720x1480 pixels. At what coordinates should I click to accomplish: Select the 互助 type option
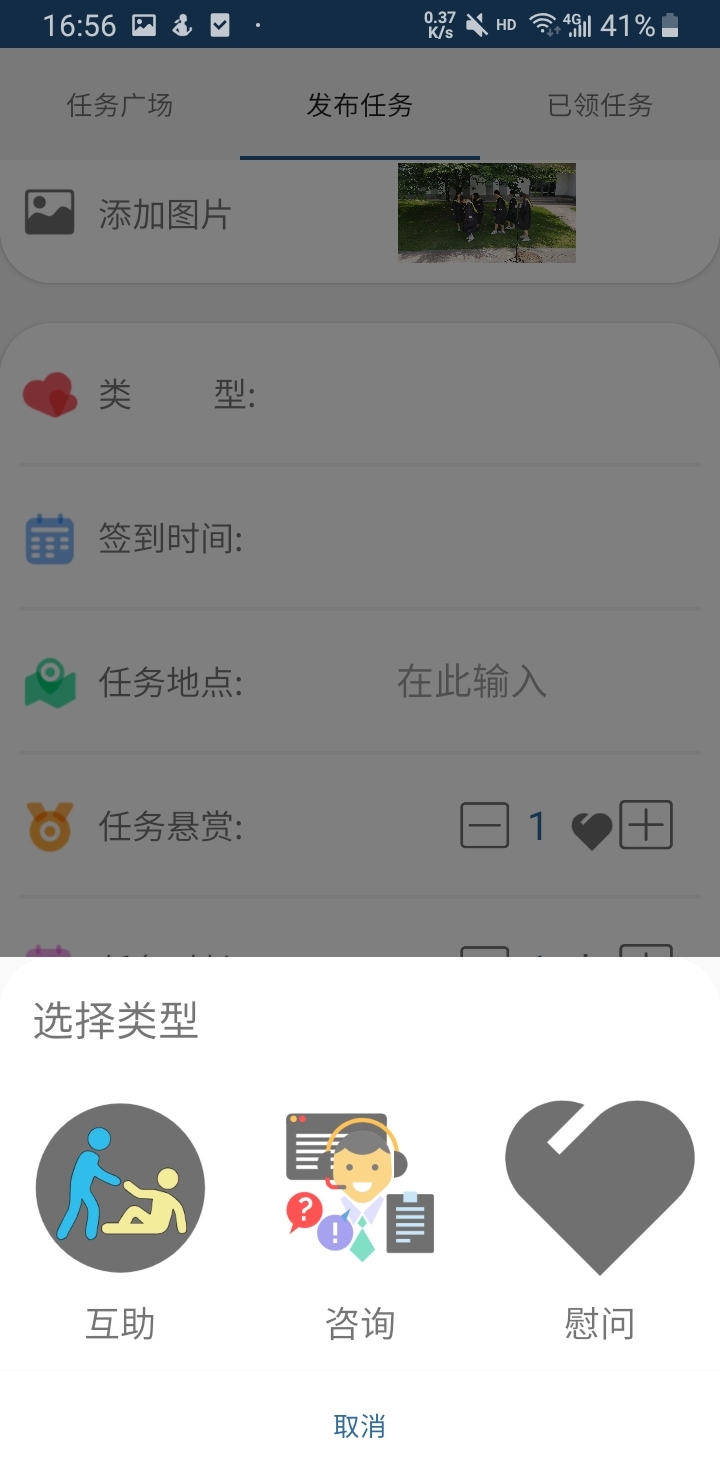[x=120, y=1222]
